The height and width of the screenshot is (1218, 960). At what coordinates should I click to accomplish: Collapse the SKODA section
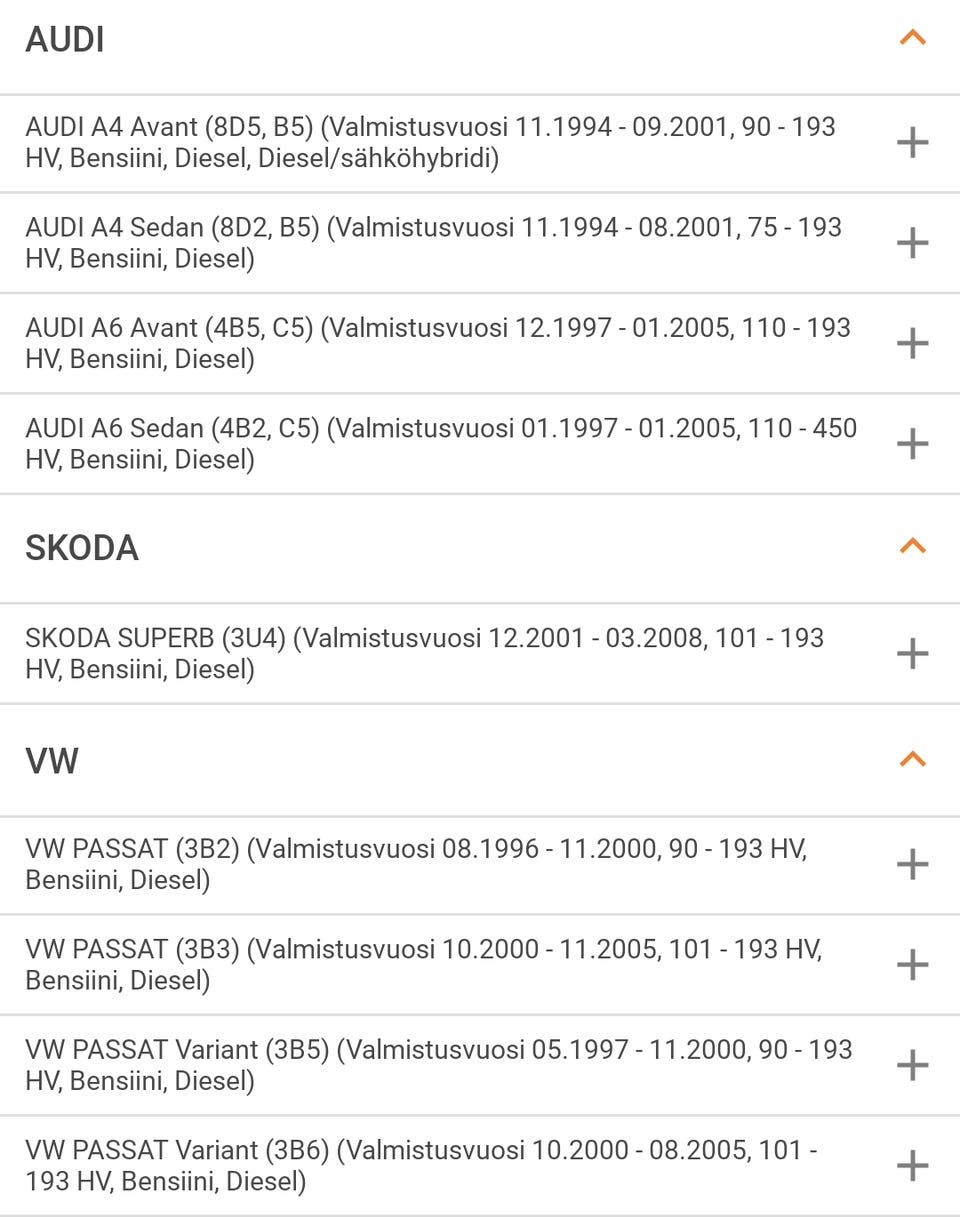(x=912, y=547)
